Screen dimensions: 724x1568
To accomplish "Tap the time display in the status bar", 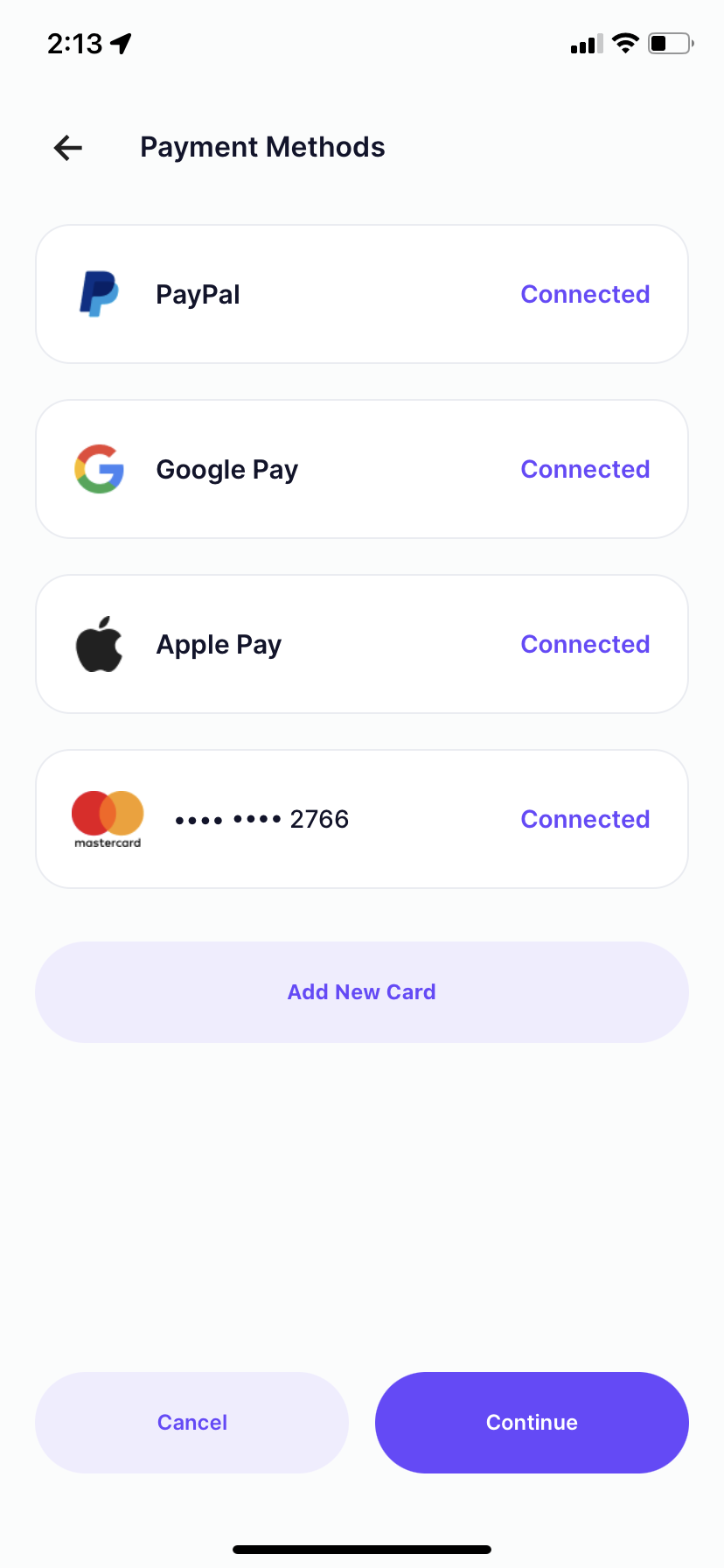I will 77,43.
